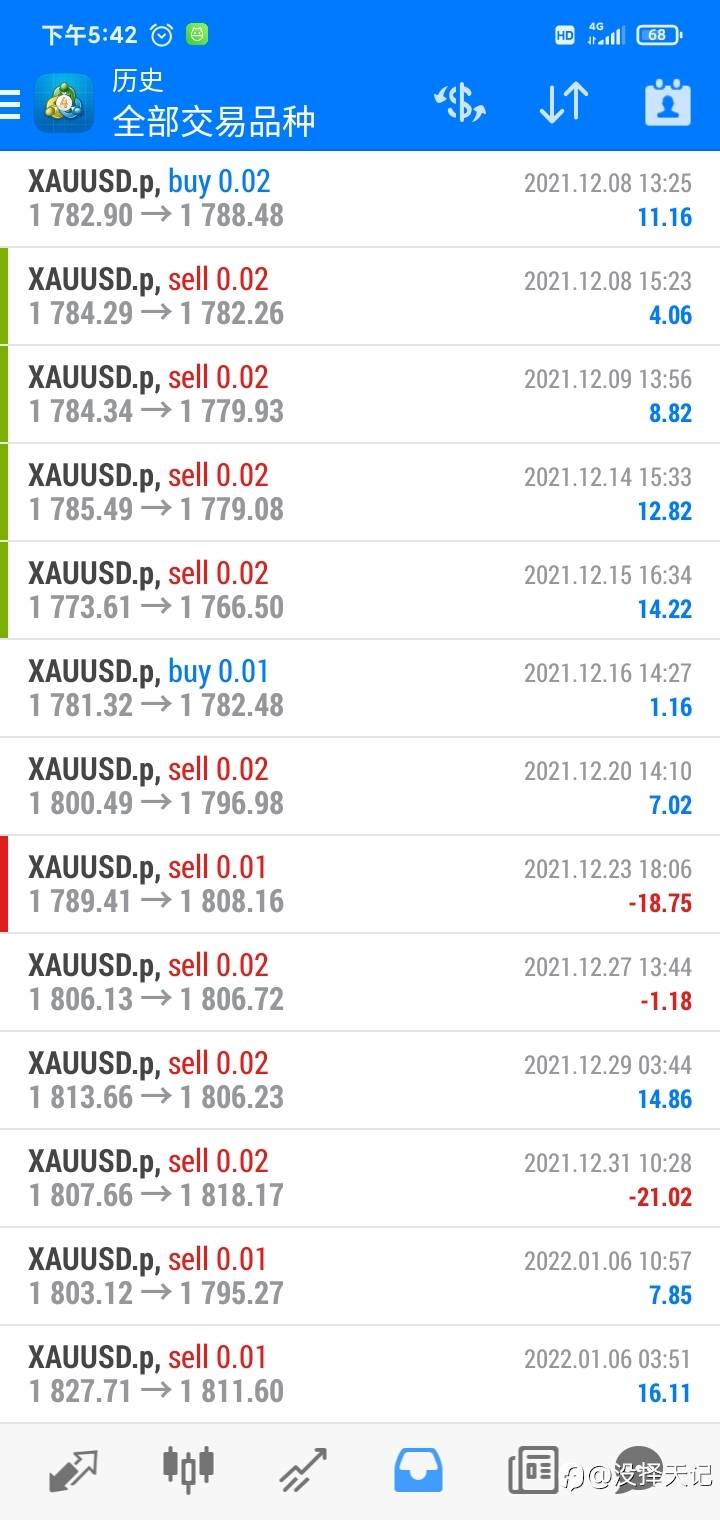View the trade dated 2022.01.06 03:51
720x1520 pixels.
click(x=360, y=1375)
